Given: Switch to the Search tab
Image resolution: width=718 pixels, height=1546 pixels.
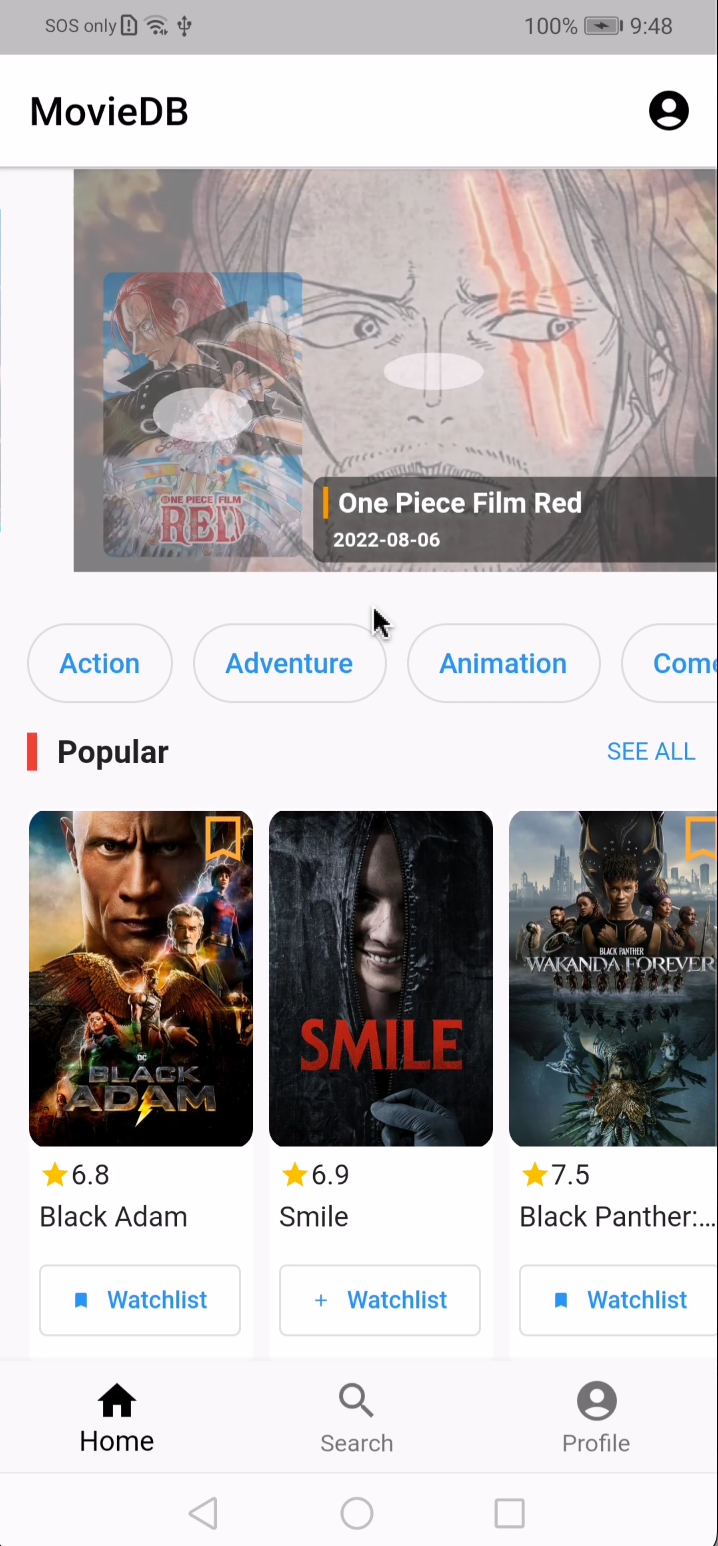Looking at the screenshot, I should [356, 1418].
